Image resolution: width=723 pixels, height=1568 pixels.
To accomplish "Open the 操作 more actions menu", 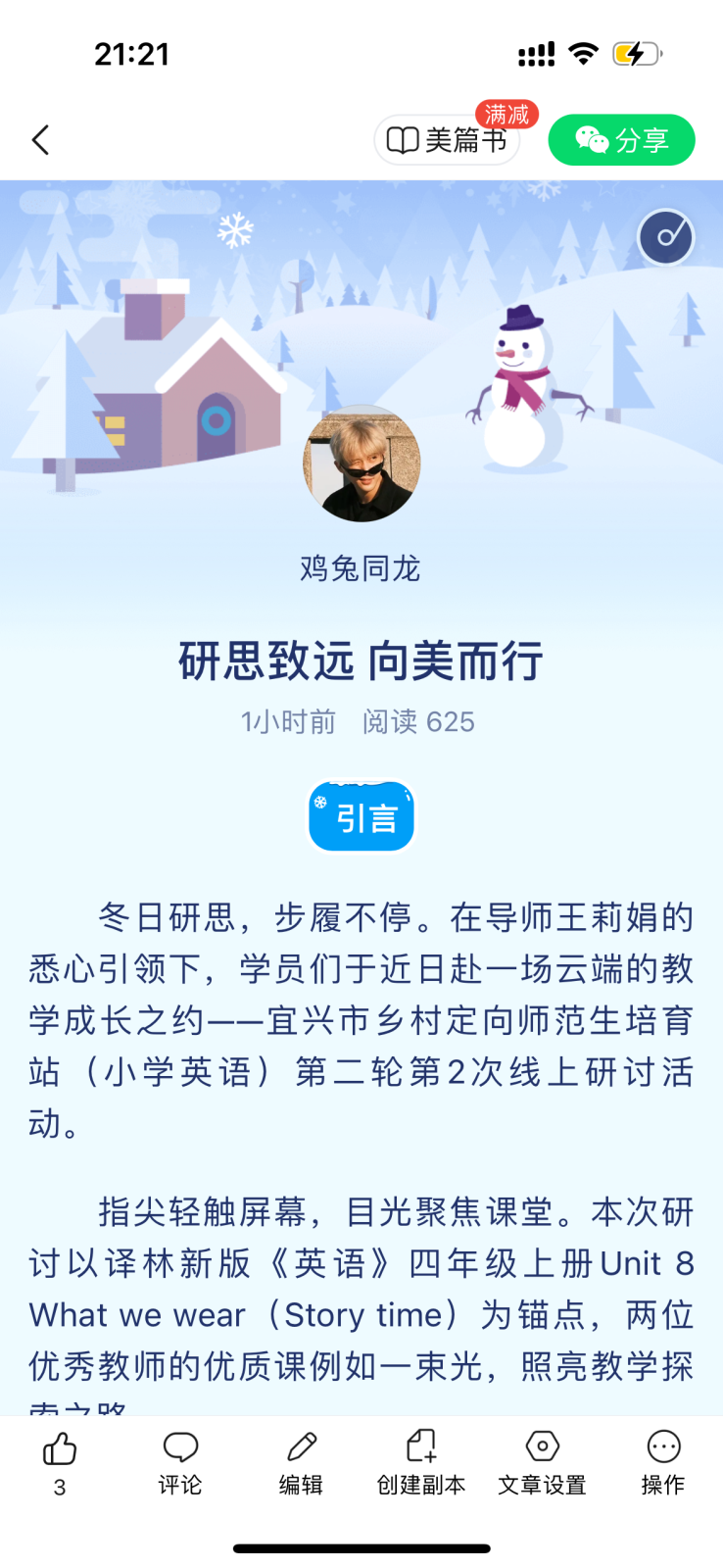I will pyautogui.click(x=663, y=1461).
